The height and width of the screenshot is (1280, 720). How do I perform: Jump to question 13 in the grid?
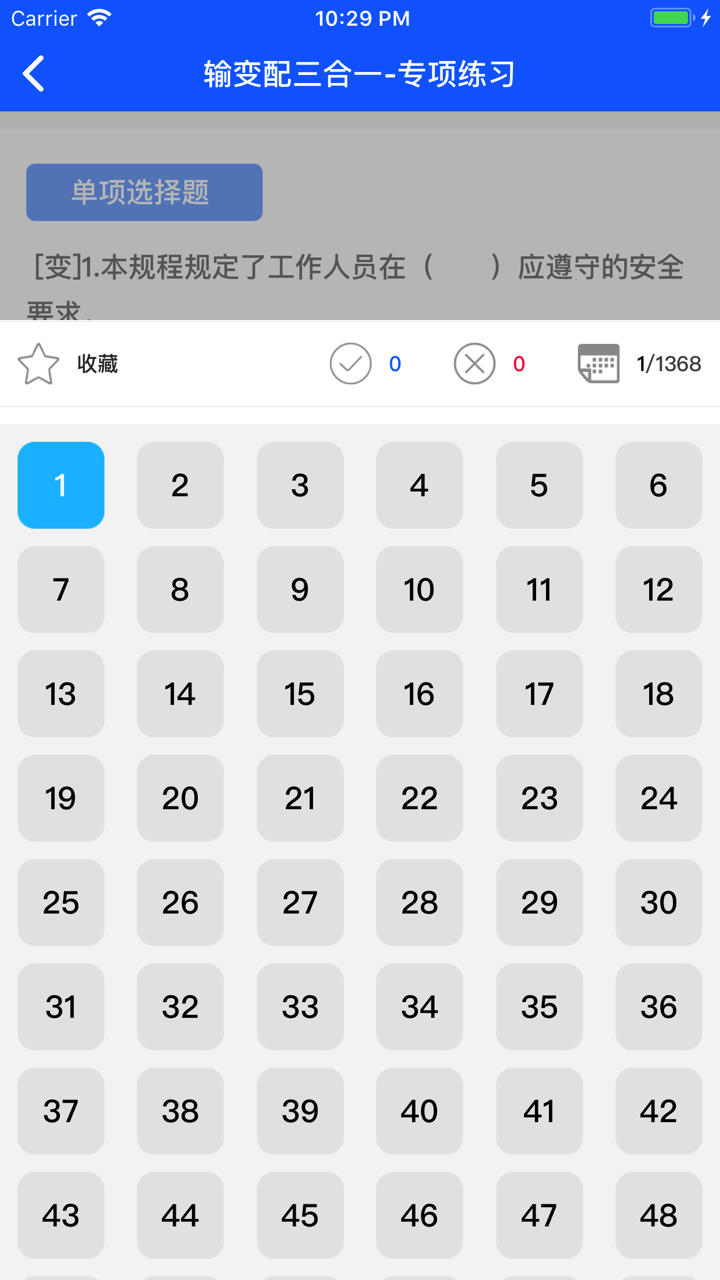coord(60,694)
